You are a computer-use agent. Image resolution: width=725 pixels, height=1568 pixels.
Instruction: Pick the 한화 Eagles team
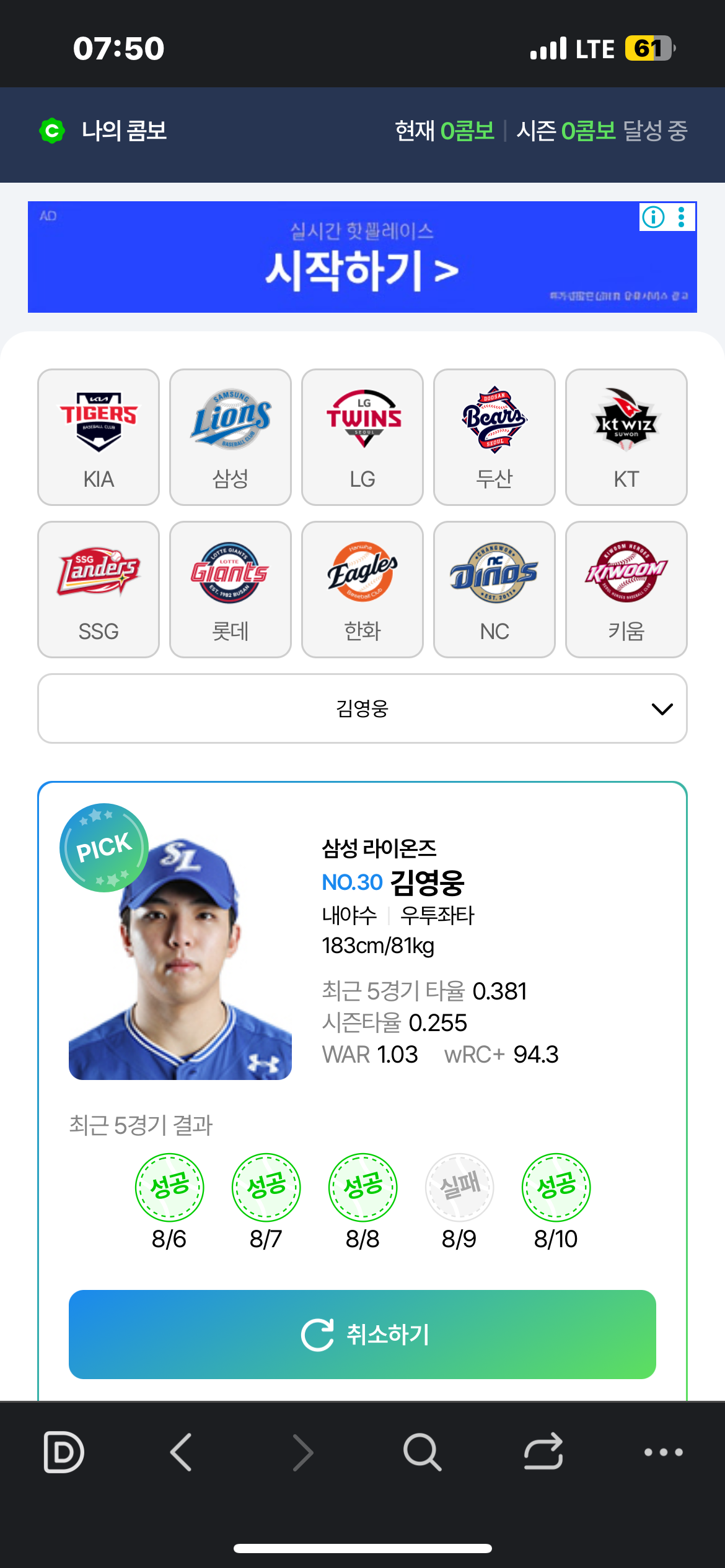pyautogui.click(x=362, y=590)
